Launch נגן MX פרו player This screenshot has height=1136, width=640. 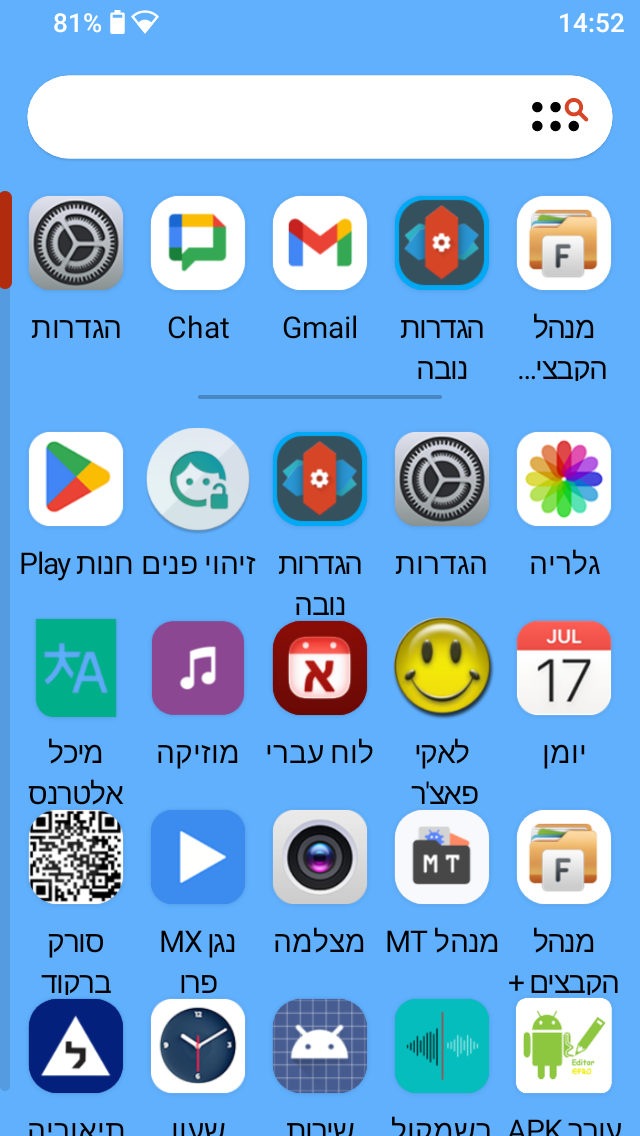point(198,857)
